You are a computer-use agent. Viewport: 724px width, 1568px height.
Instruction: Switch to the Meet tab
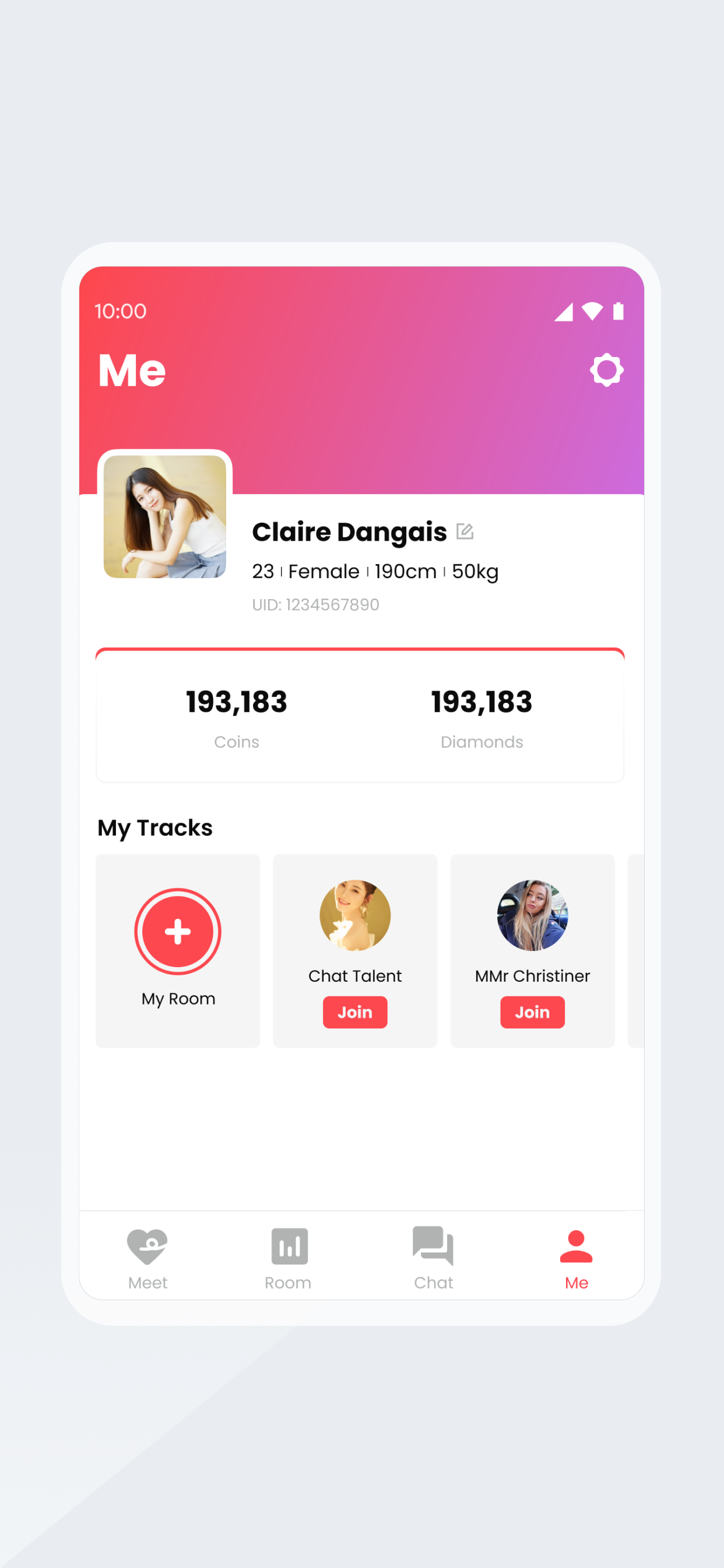coord(147,1256)
